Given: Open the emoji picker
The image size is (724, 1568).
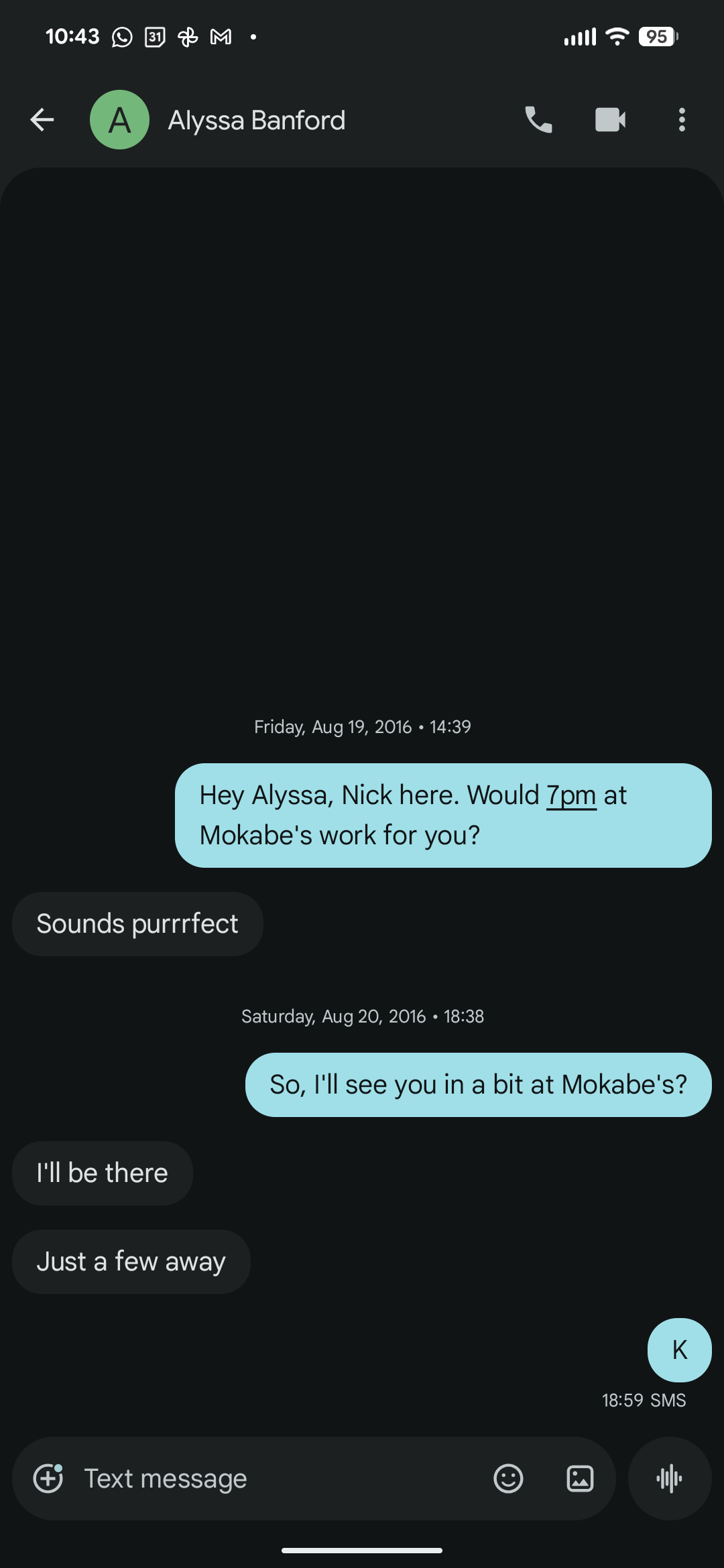Looking at the screenshot, I should tap(508, 1478).
